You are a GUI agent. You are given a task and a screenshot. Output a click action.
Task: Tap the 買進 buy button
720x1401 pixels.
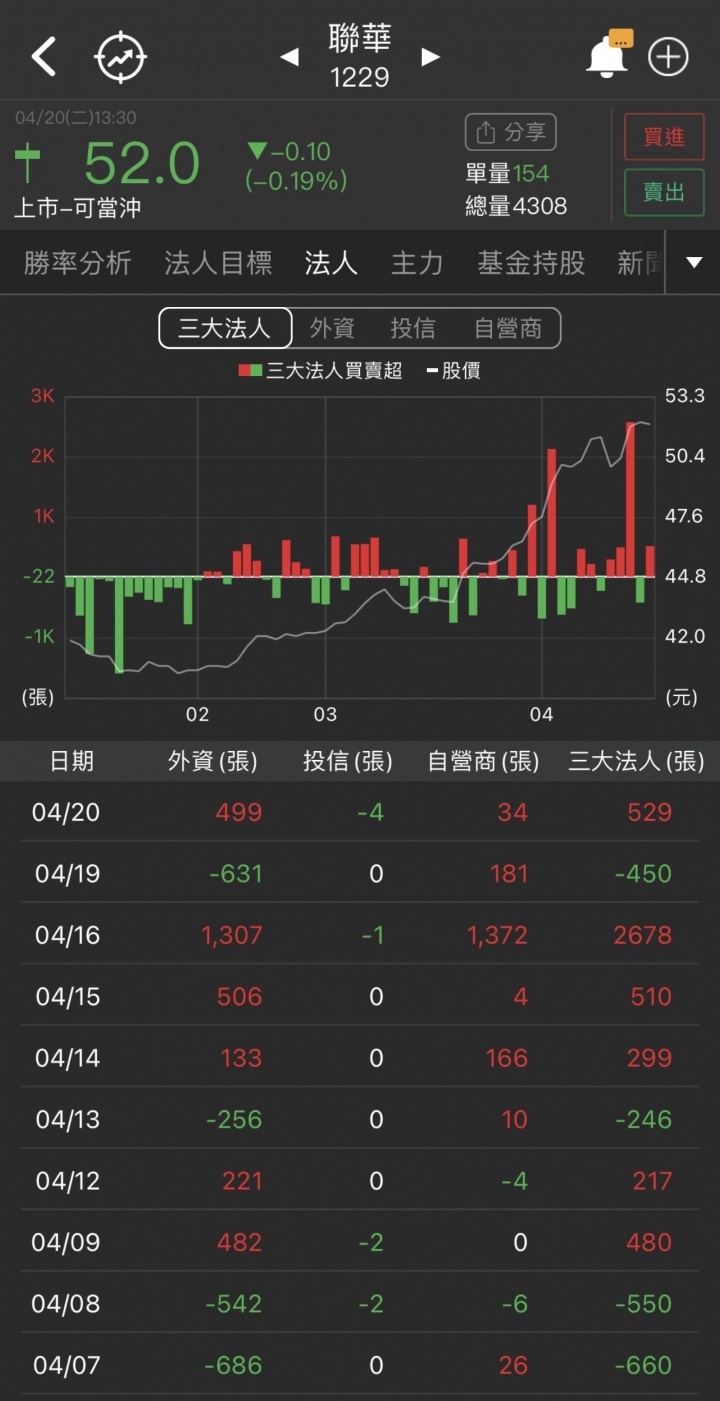pyautogui.click(x=664, y=137)
